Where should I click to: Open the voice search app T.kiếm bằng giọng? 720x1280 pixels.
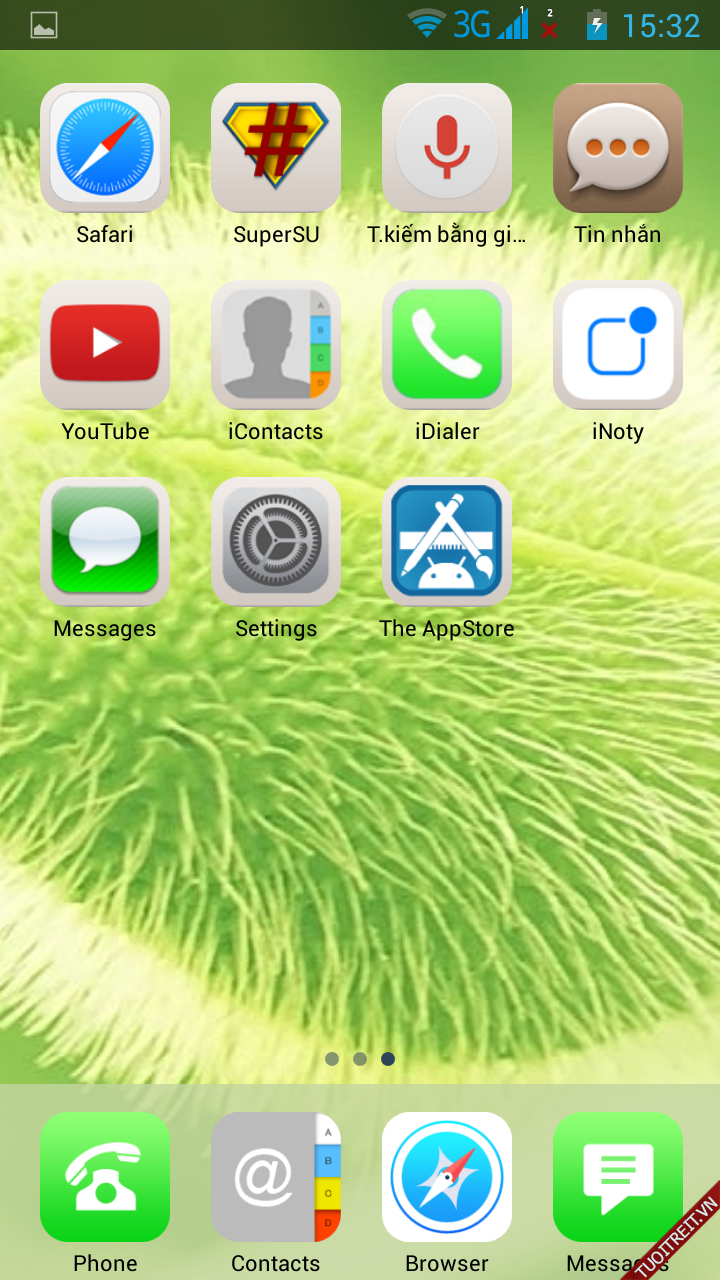(447, 147)
